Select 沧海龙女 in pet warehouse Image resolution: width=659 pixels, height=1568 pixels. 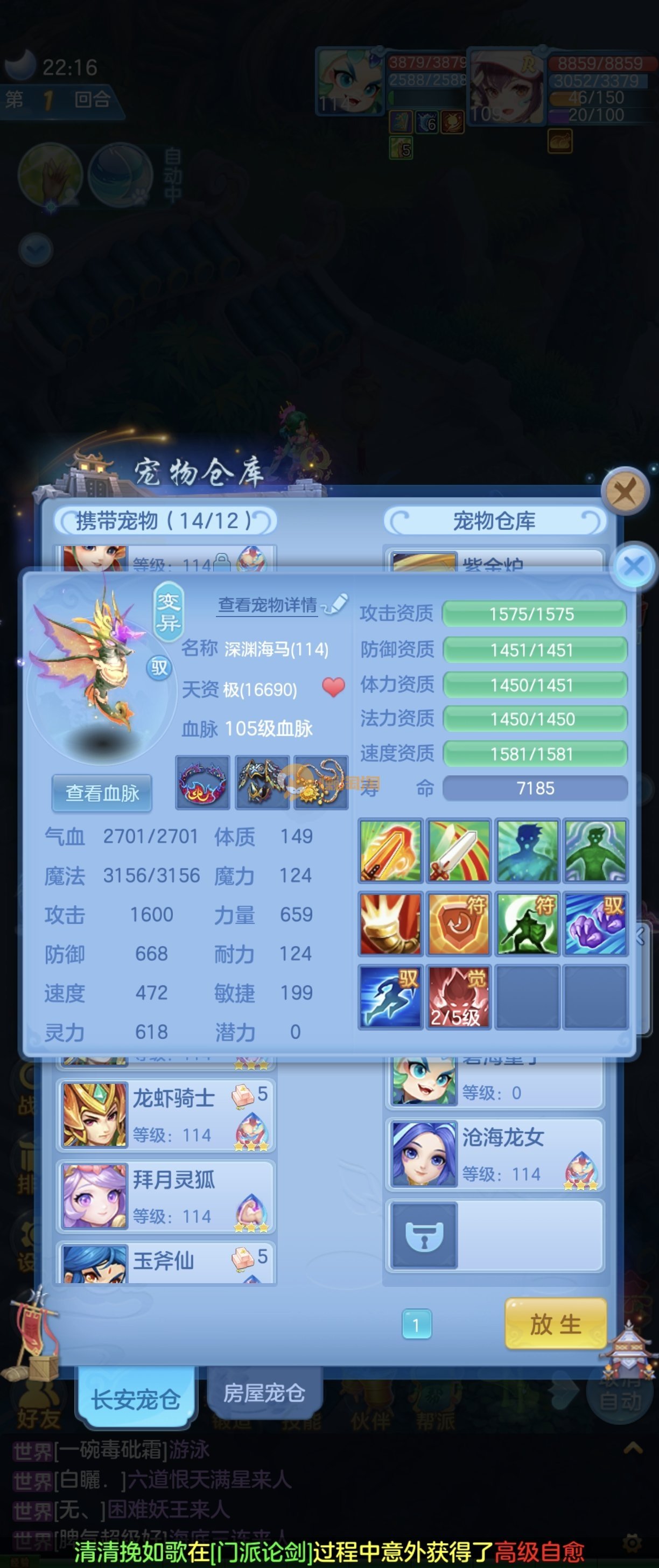(x=494, y=1154)
